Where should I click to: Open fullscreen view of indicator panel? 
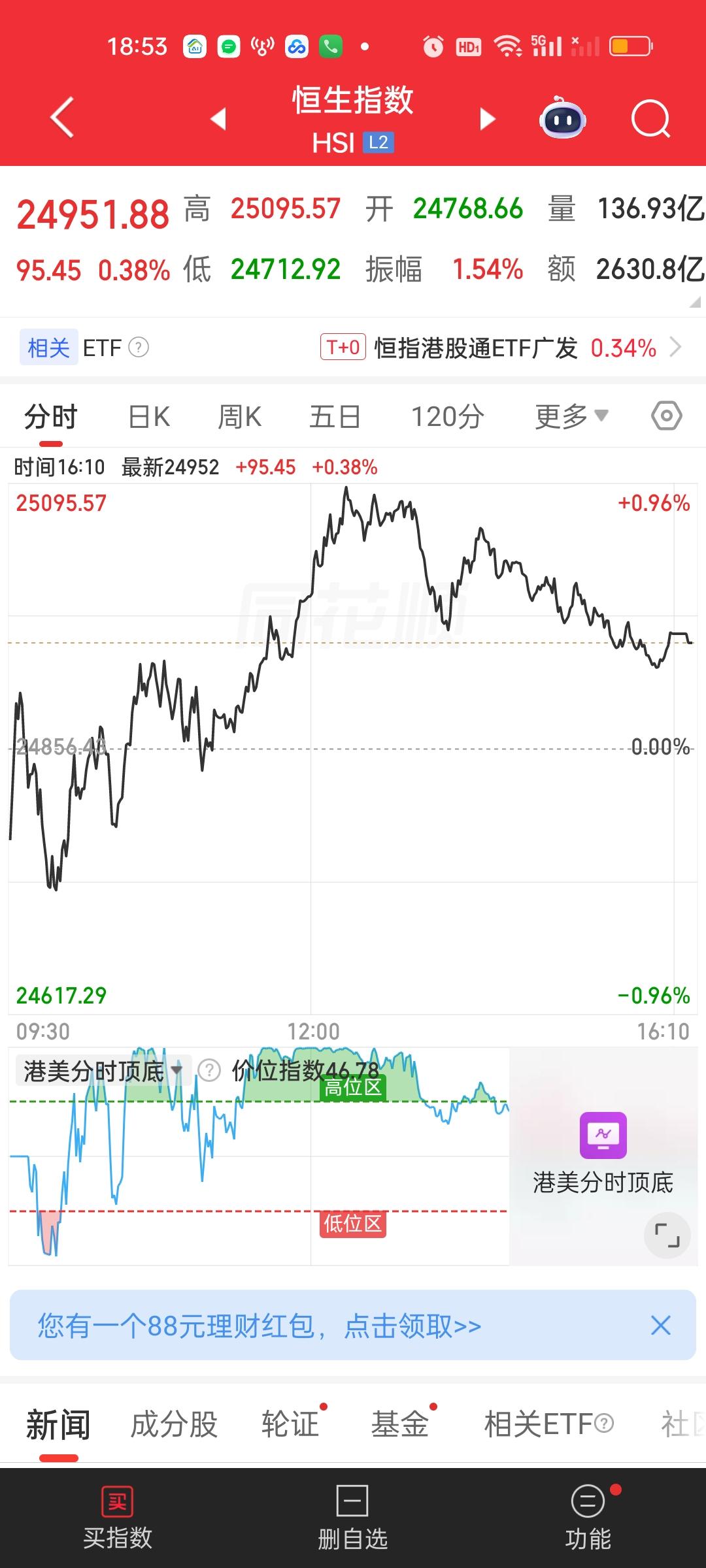coord(667,1235)
